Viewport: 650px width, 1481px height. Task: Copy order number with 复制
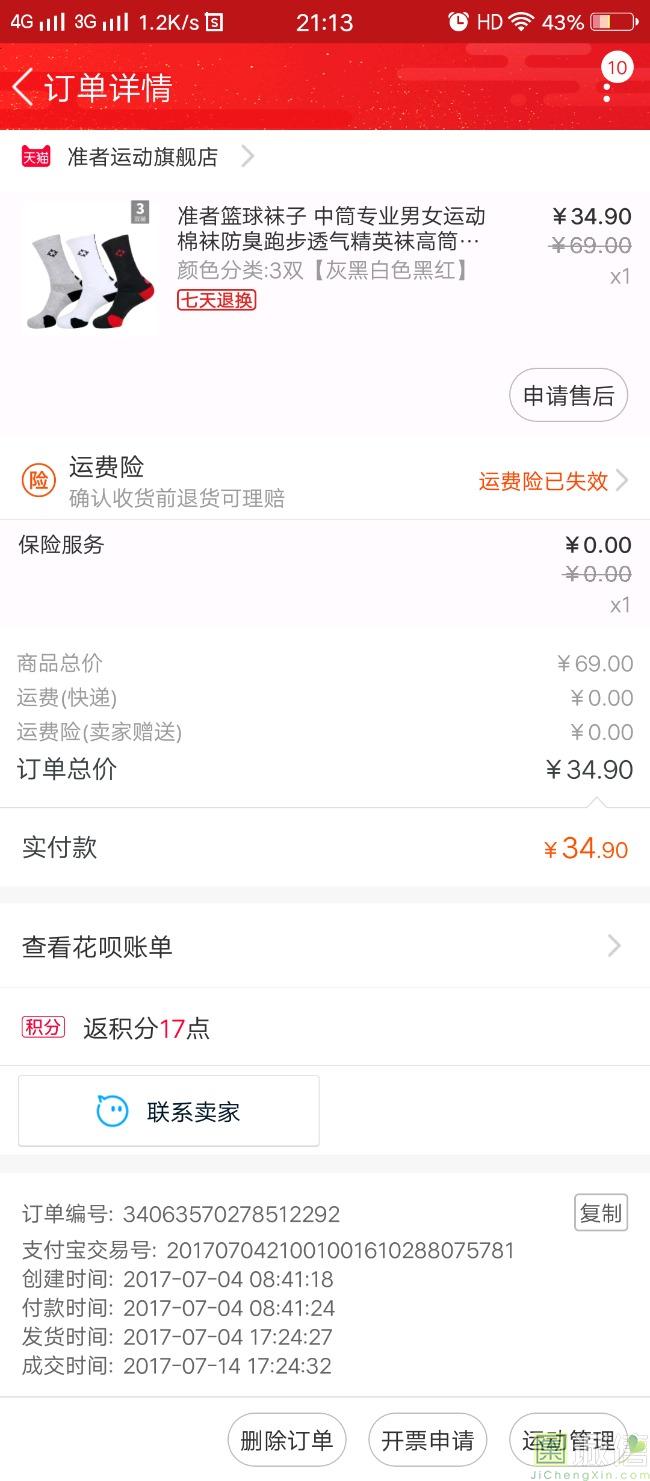pyautogui.click(x=601, y=1213)
